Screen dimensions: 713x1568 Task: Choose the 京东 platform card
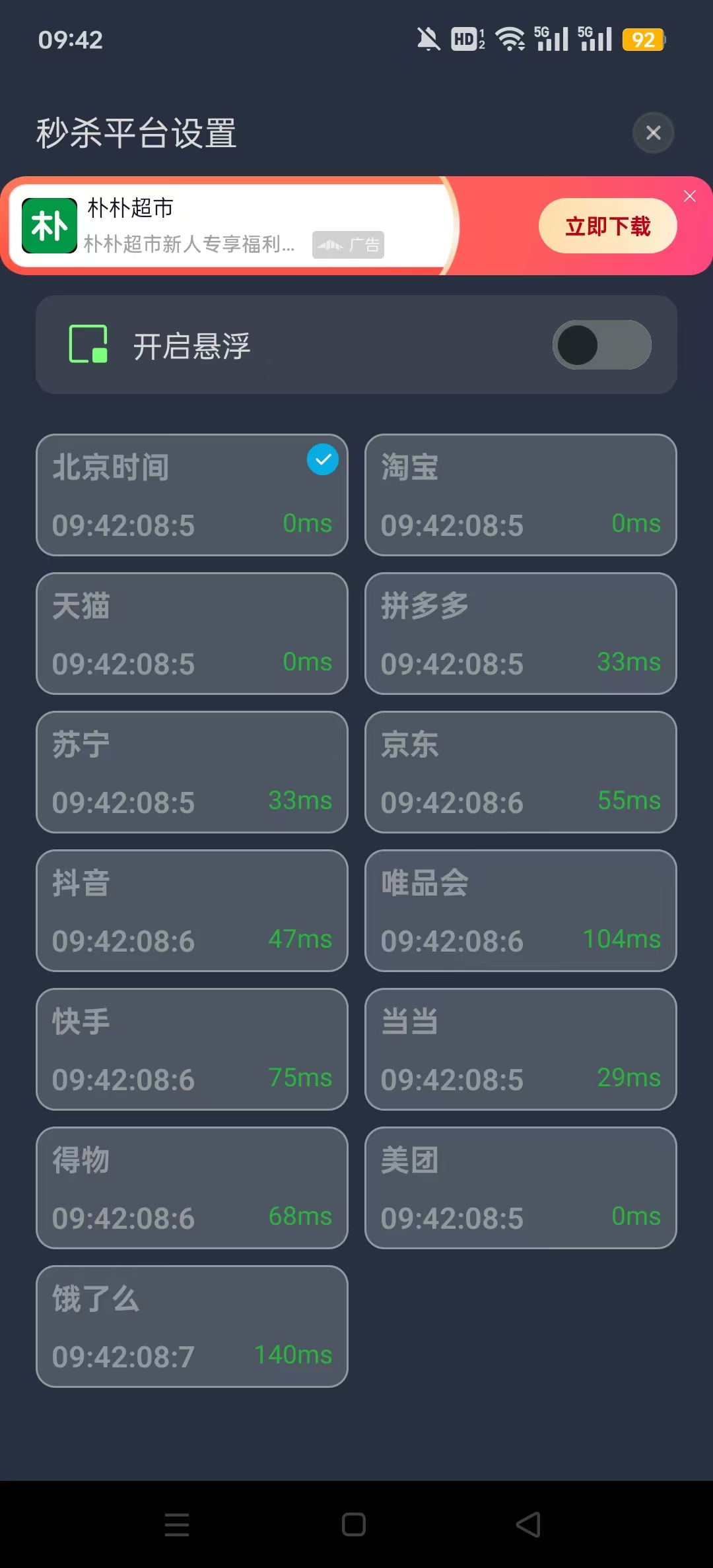click(520, 772)
